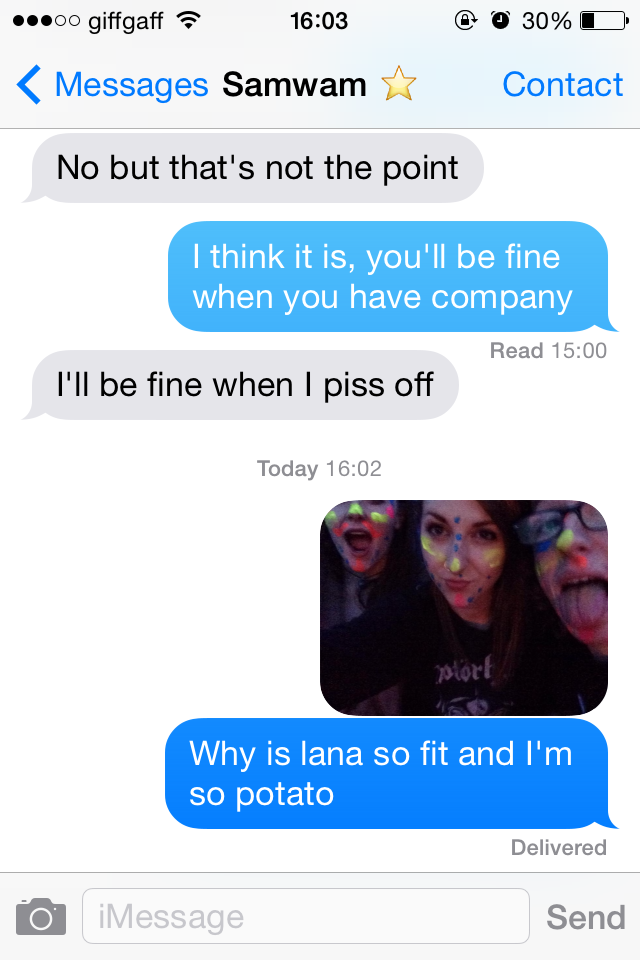Go back to the Messages list
Screen dimensions: 640x960
(x=110, y=86)
